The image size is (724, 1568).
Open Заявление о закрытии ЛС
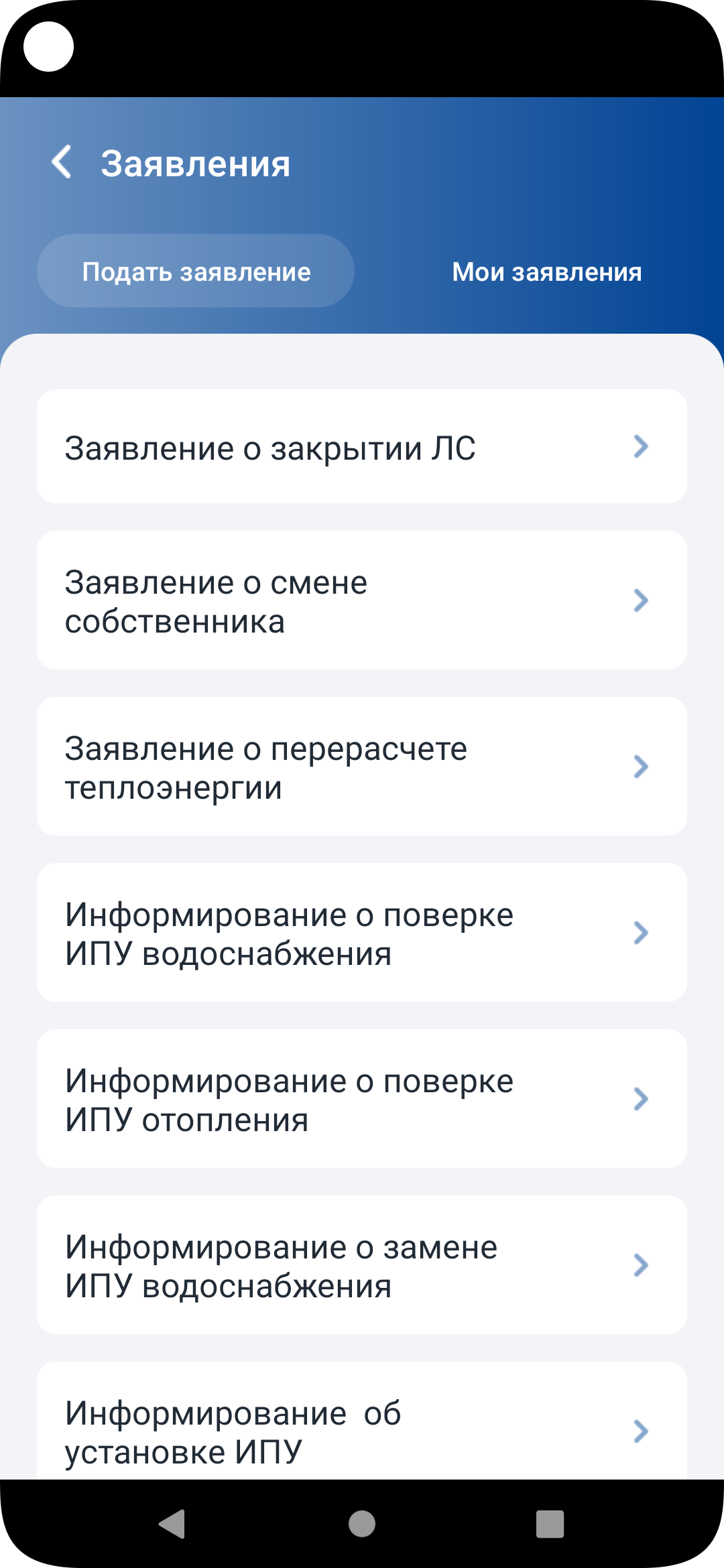362,446
